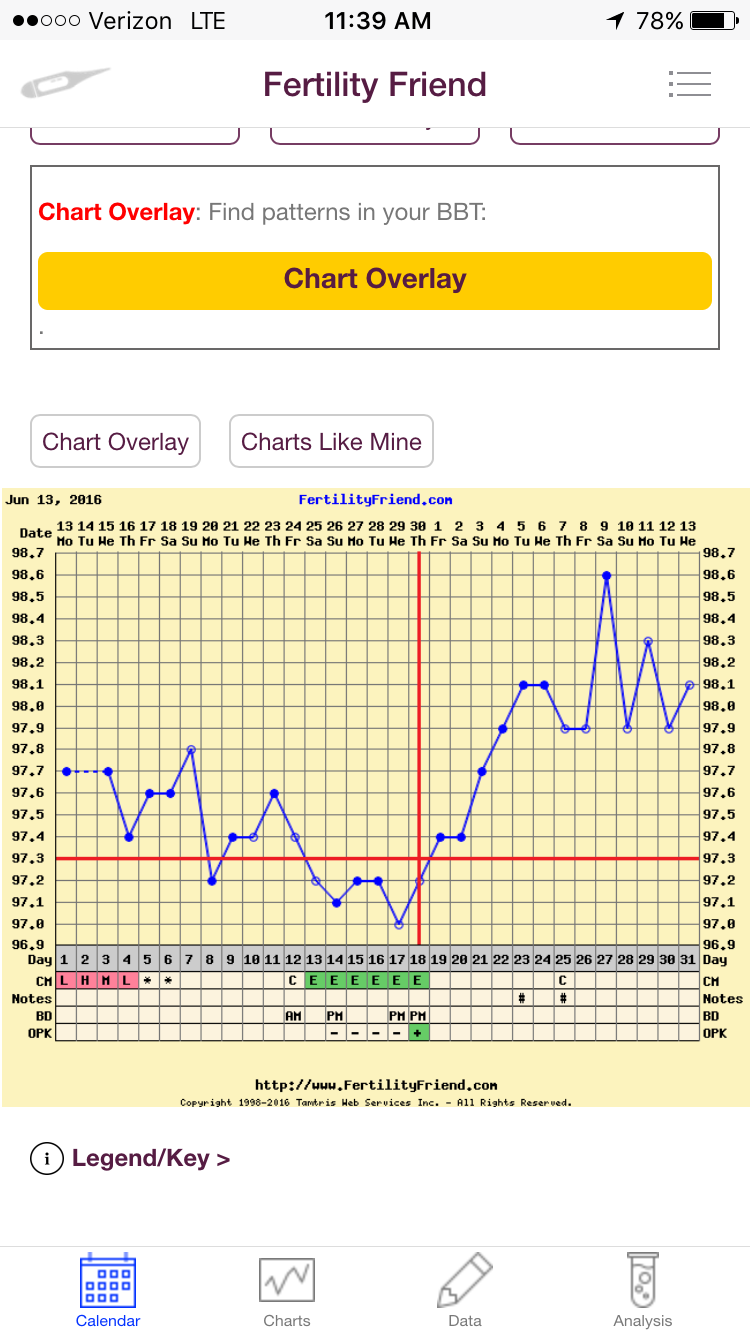Image resolution: width=750 pixels, height=1334 pixels.
Task: Open the hamburger menu in the header
Action: point(689,84)
